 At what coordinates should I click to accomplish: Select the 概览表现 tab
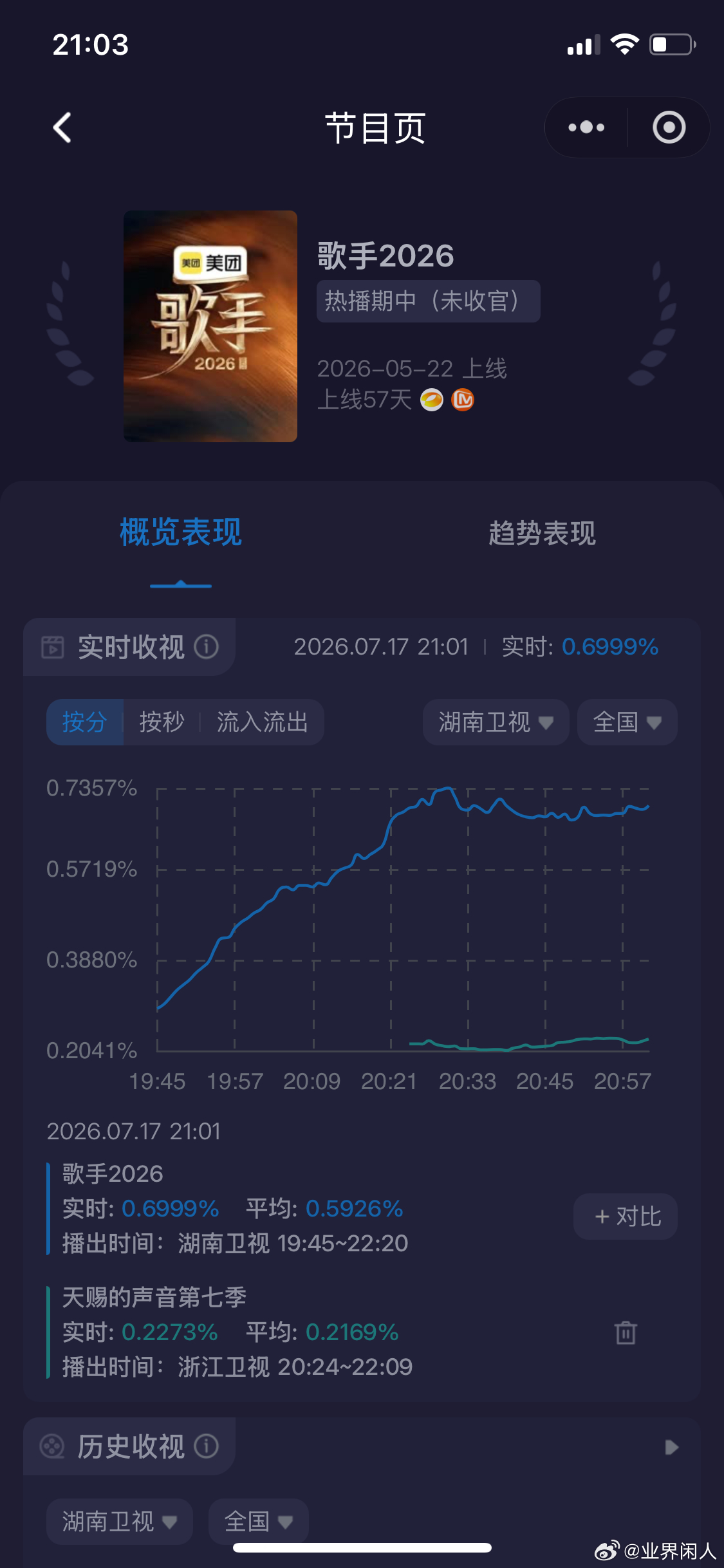(181, 533)
